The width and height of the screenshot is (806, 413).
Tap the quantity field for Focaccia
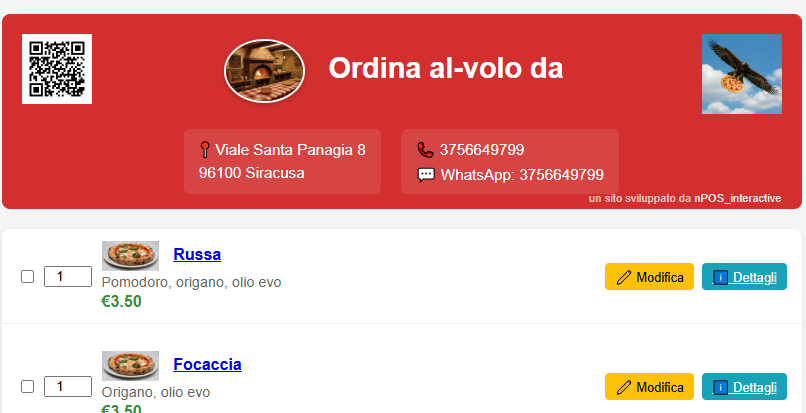click(x=68, y=386)
